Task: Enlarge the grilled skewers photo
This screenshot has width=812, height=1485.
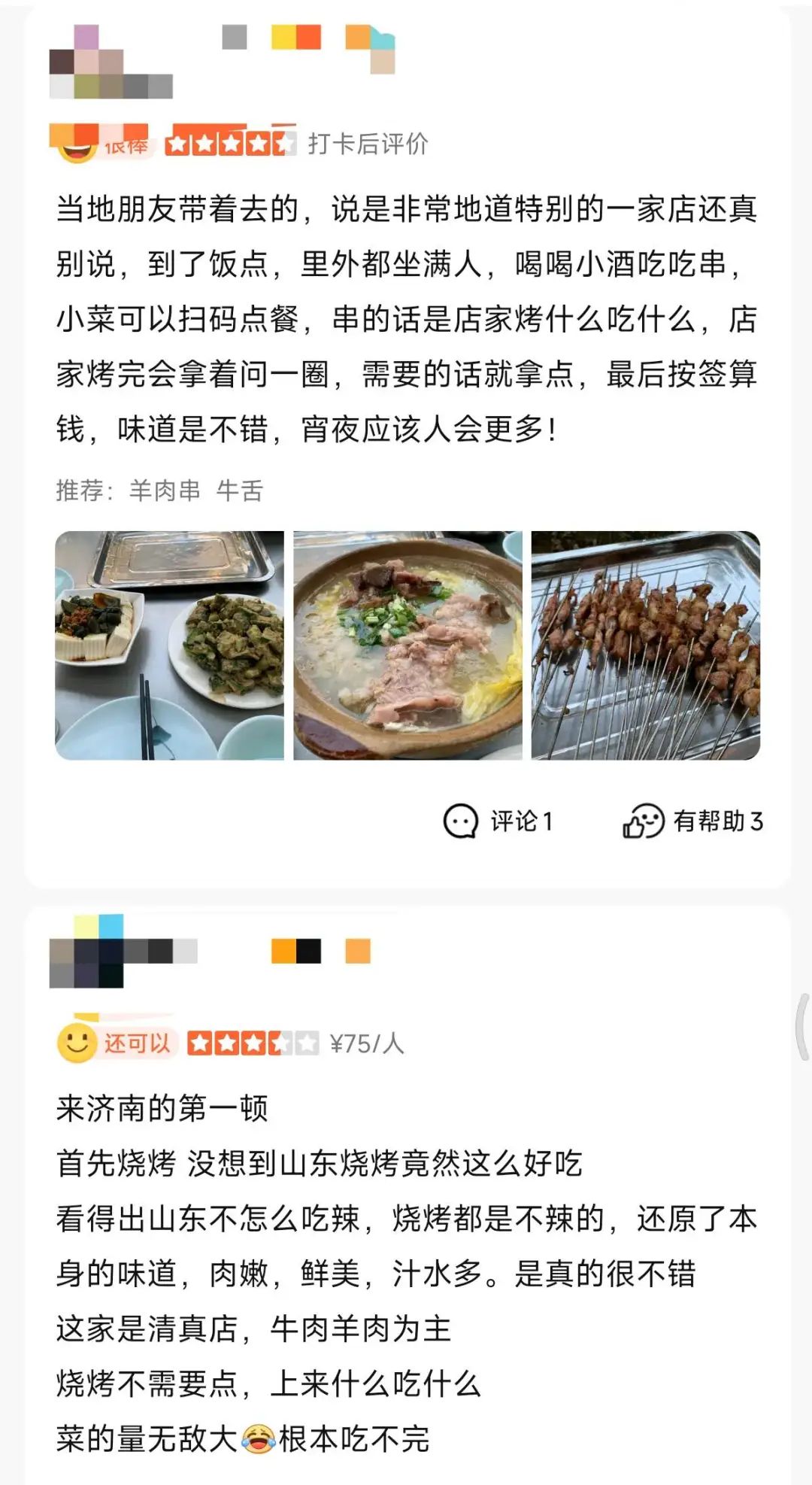Action: pos(645,645)
